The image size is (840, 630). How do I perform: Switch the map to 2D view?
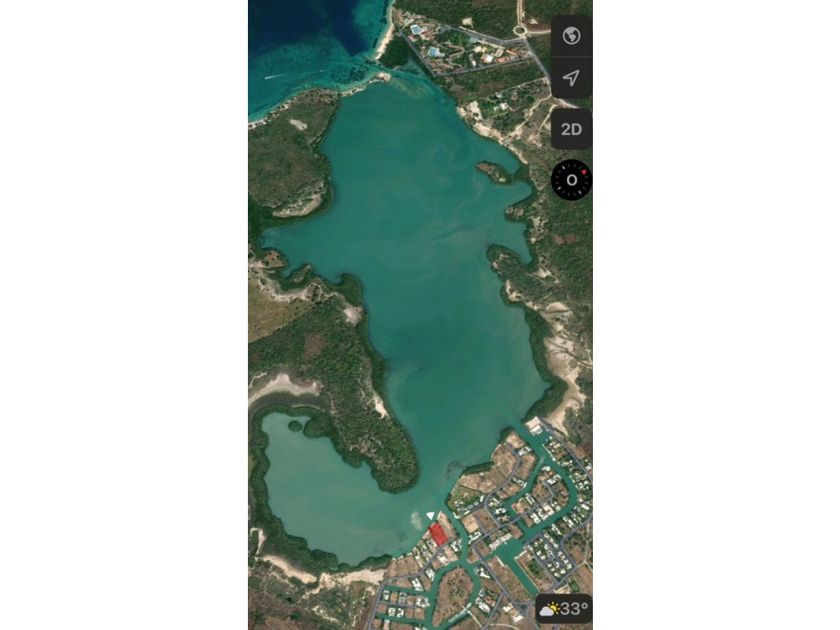[571, 129]
